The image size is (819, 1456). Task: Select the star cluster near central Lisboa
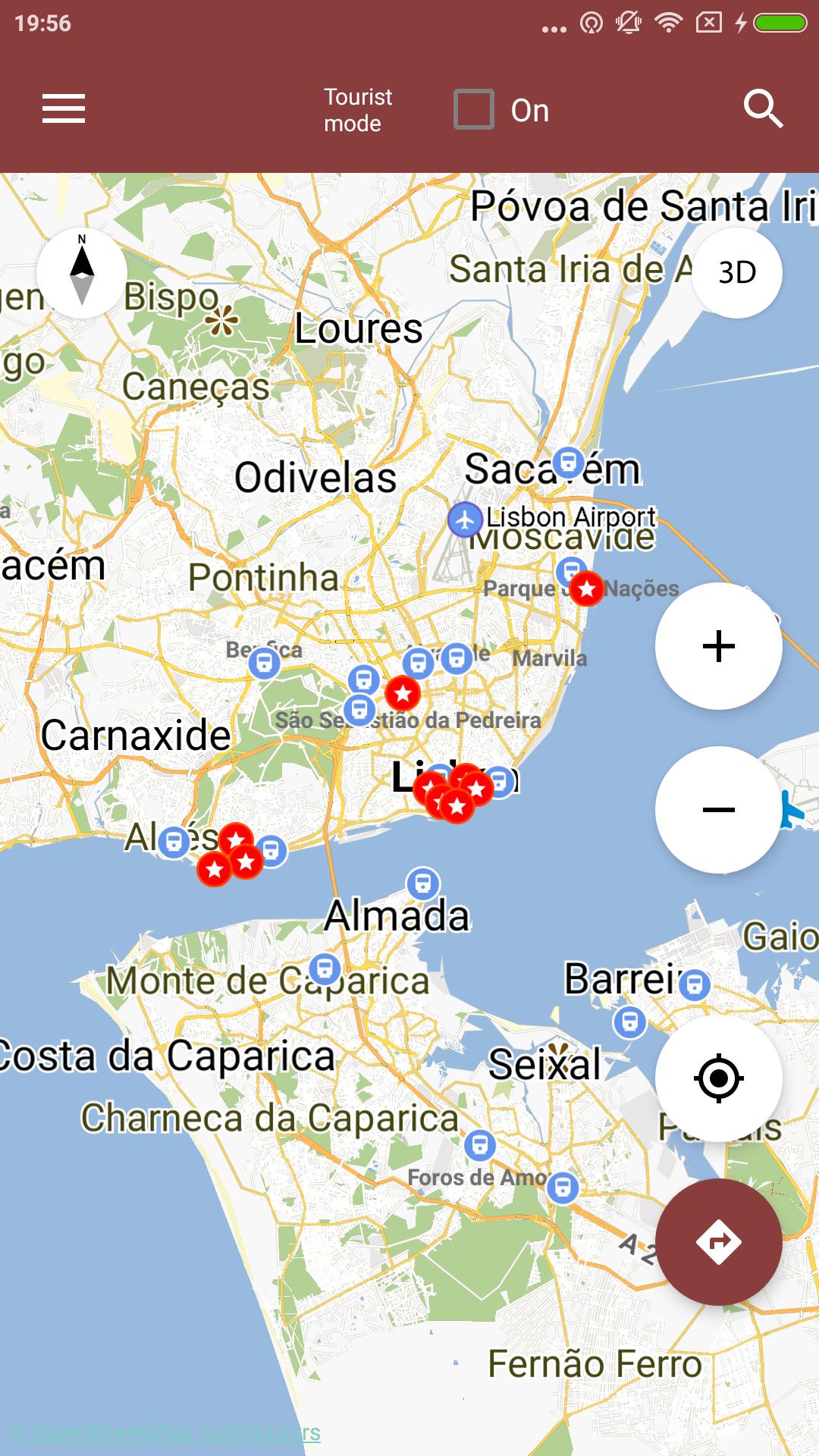(x=455, y=796)
